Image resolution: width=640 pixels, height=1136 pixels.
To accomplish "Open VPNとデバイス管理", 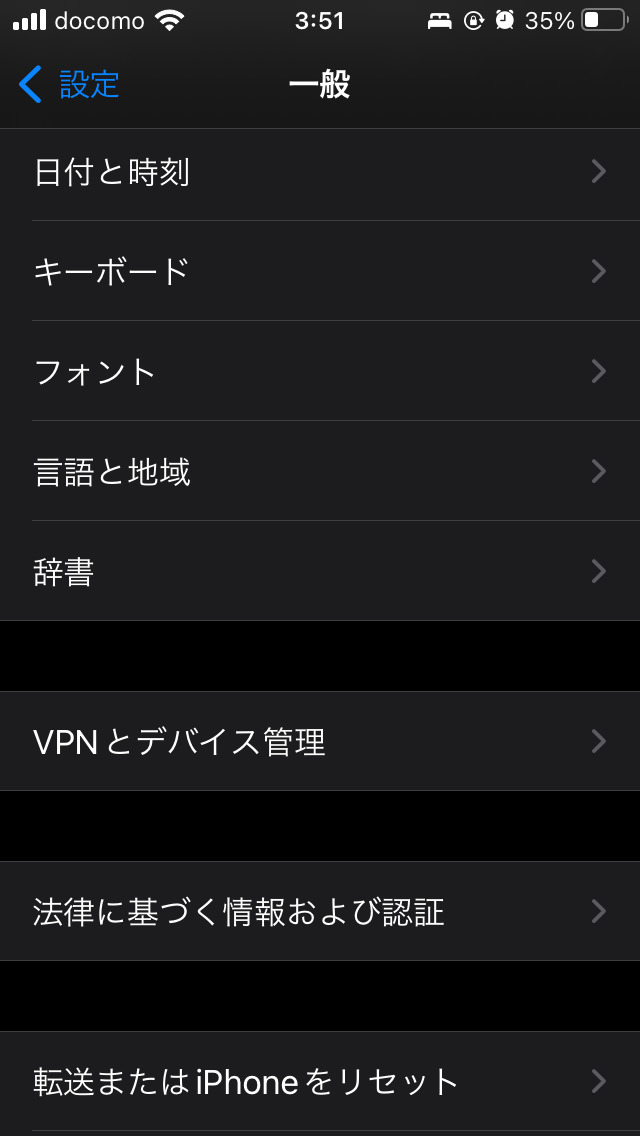I will click(320, 741).
